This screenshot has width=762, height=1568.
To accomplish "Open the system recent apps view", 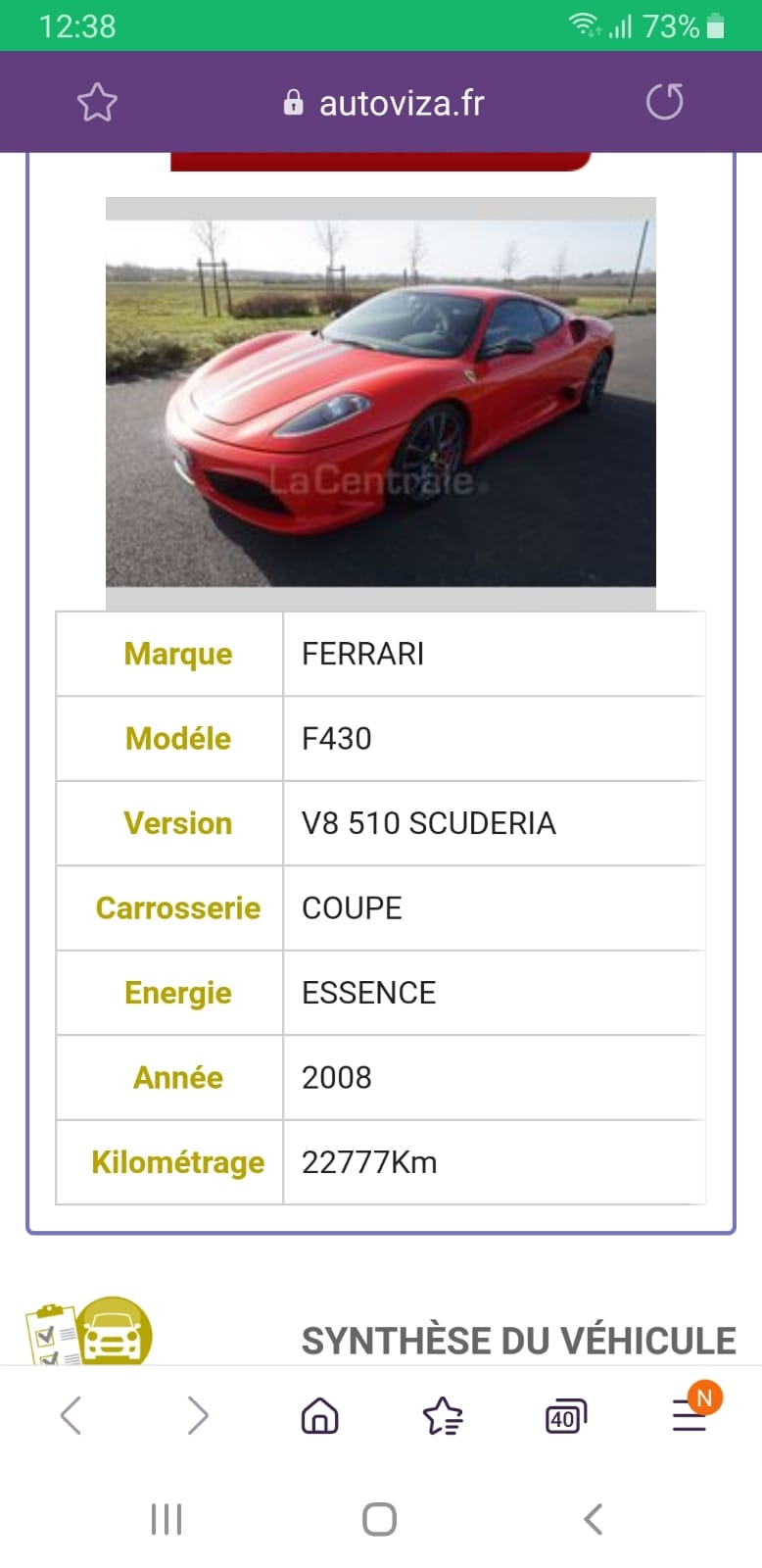I will pyautogui.click(x=167, y=1519).
